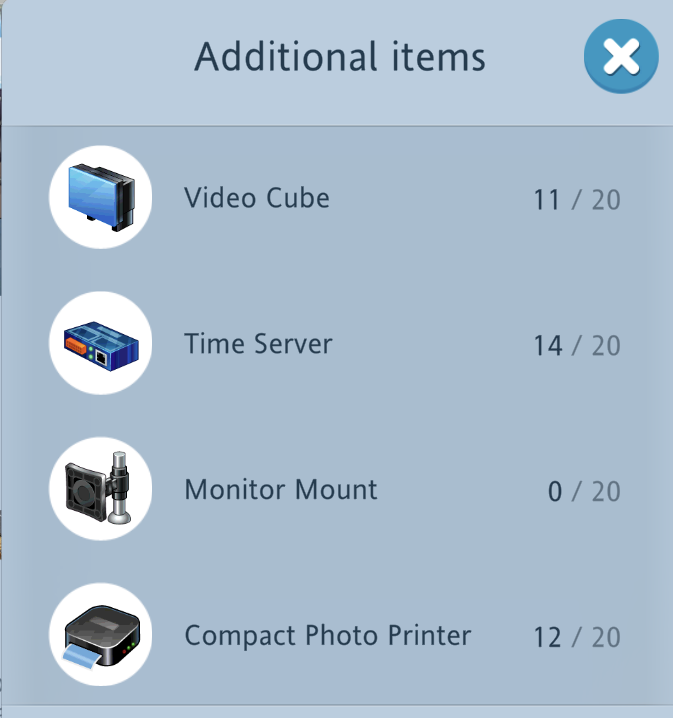
Task: View the Monitor Mount item
Action: pyautogui.click(x=280, y=490)
